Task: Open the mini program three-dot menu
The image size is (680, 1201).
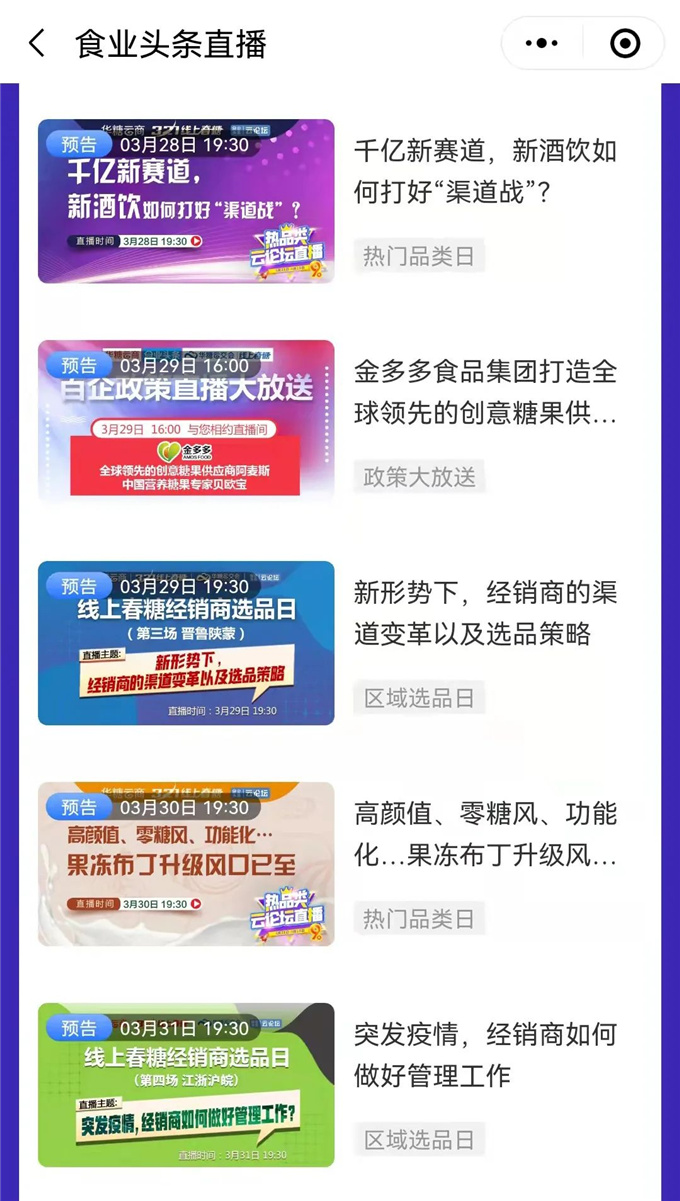Action: coord(541,43)
